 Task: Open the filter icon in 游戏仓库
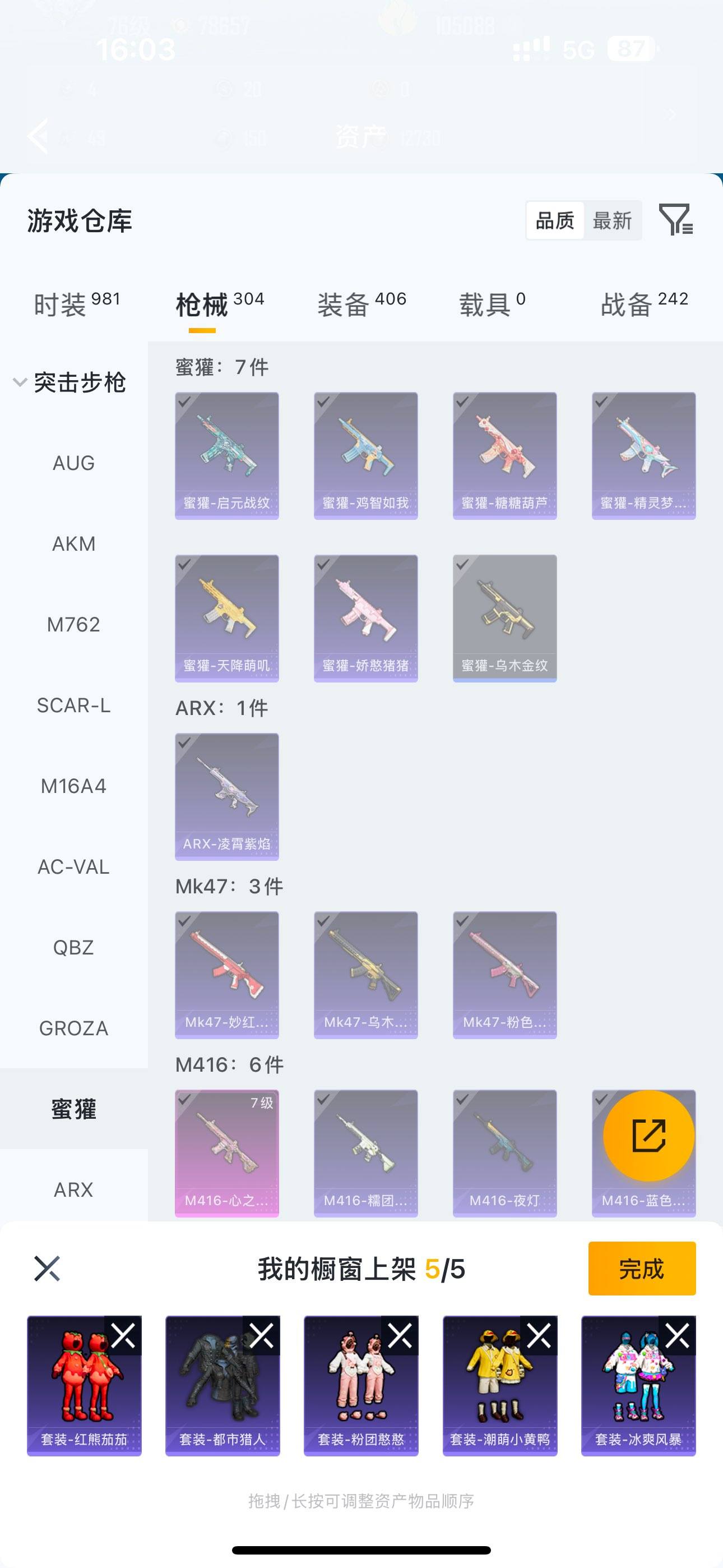(x=675, y=220)
